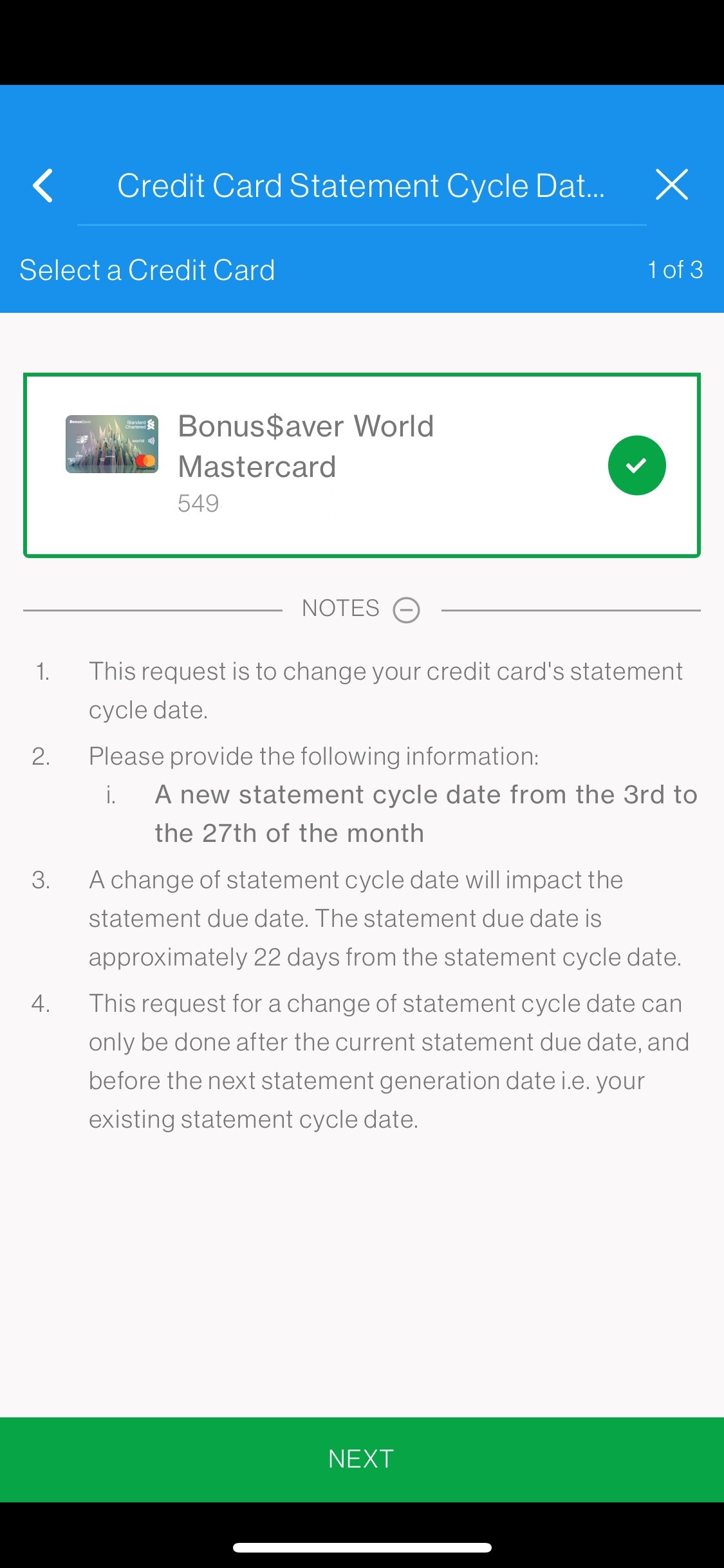
Task: Tap the Credit Card Statement Cycle Date title
Action: click(362, 185)
